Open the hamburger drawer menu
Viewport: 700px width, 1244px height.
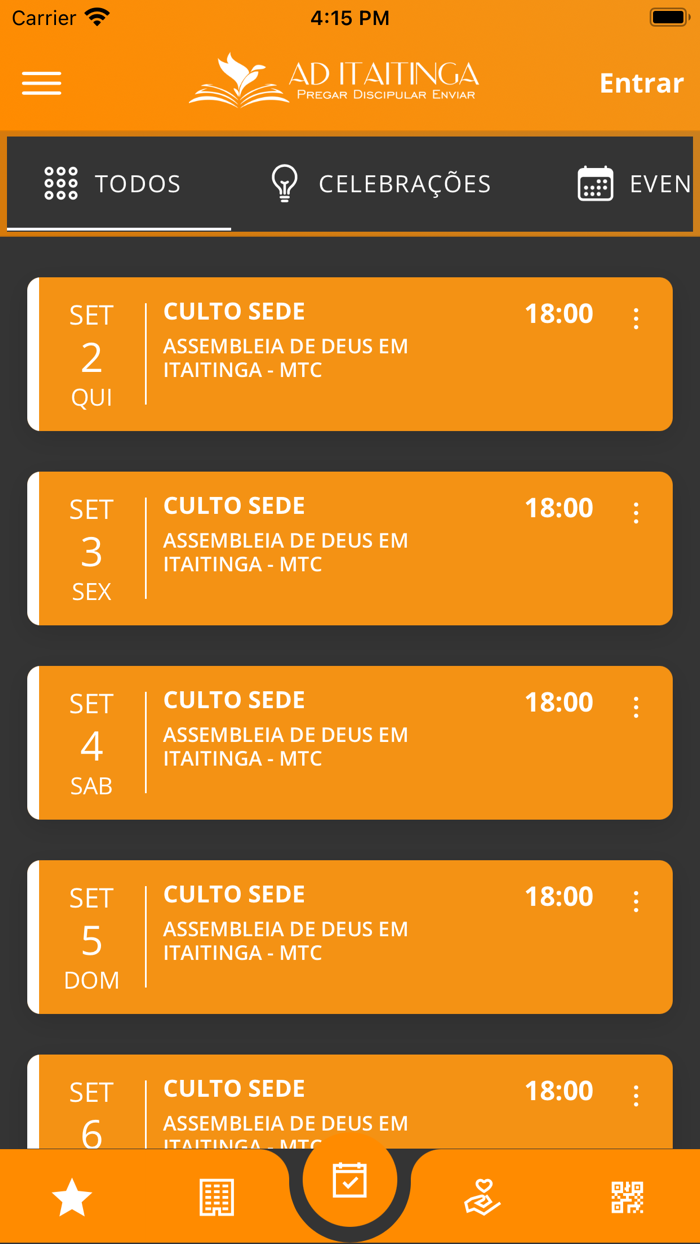[x=42, y=83]
